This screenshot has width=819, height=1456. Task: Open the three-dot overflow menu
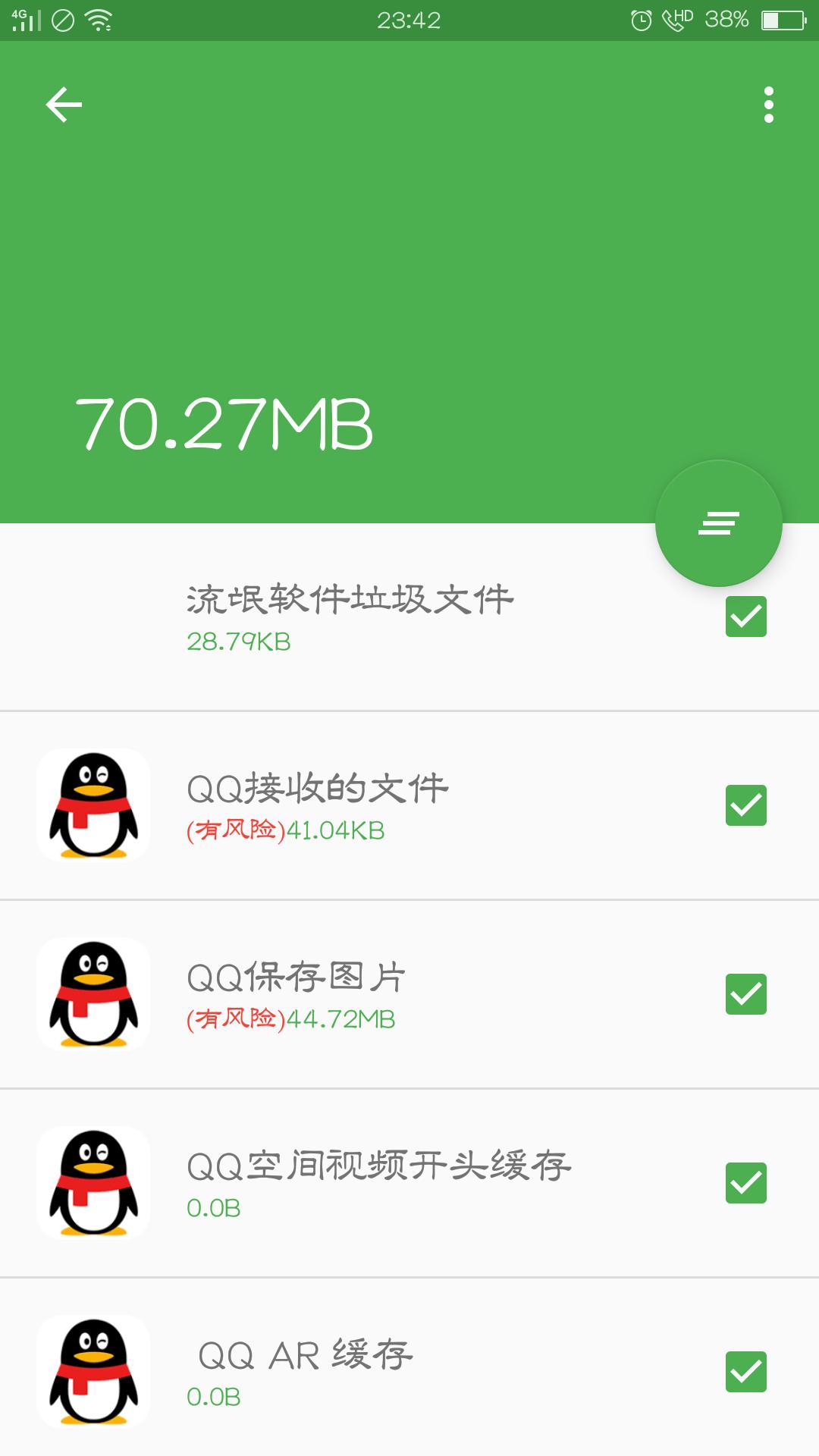click(769, 104)
